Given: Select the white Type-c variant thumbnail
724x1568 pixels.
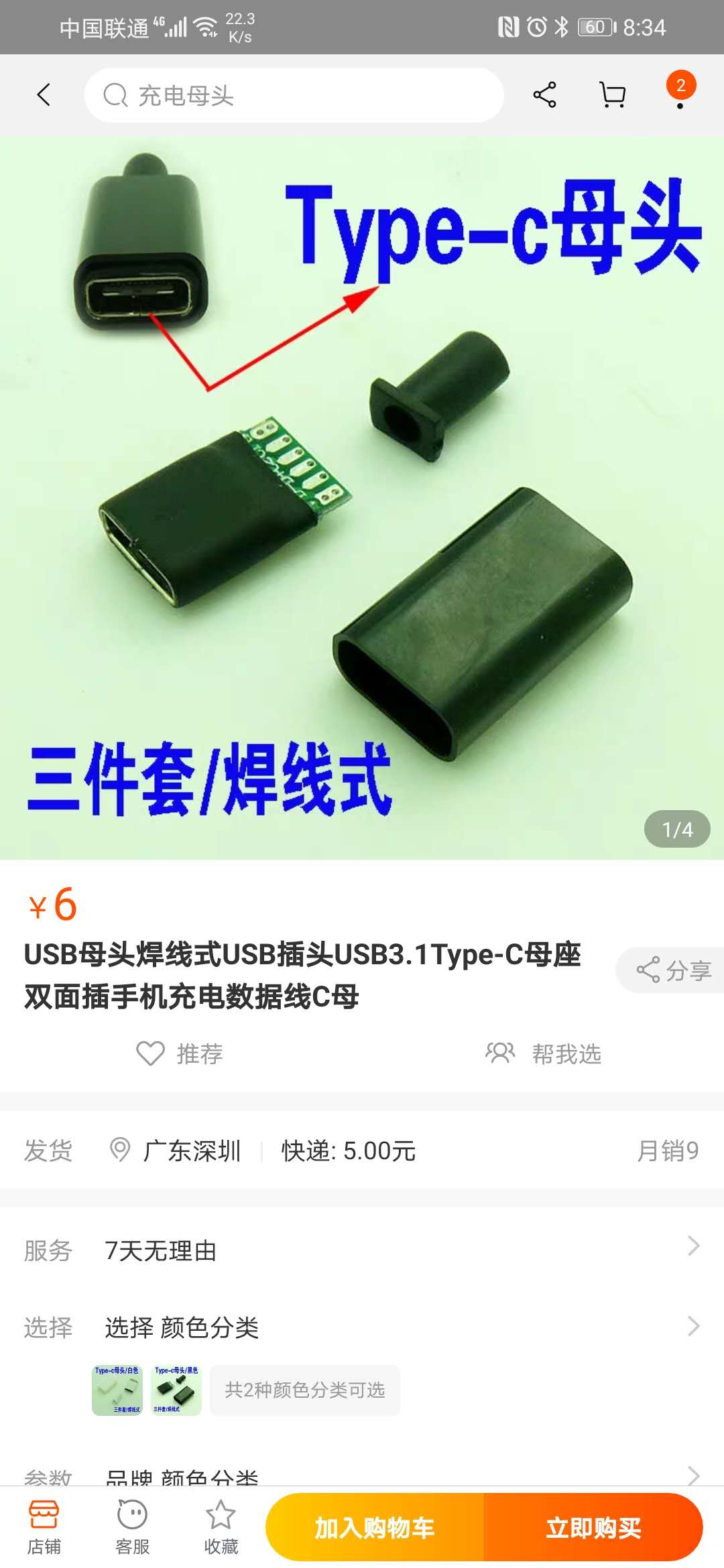Looking at the screenshot, I should pyautogui.click(x=117, y=1390).
